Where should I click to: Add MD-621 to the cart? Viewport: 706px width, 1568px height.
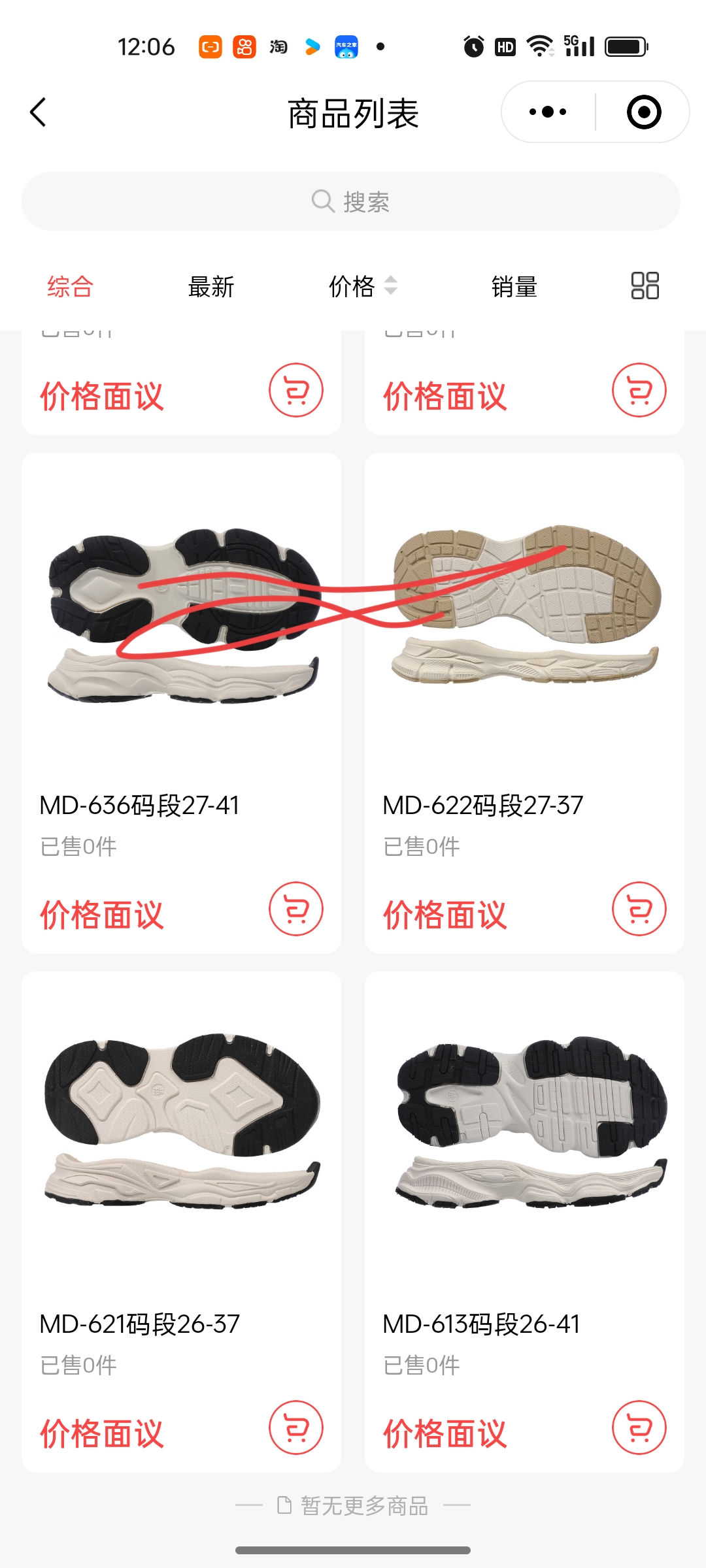[x=296, y=1428]
